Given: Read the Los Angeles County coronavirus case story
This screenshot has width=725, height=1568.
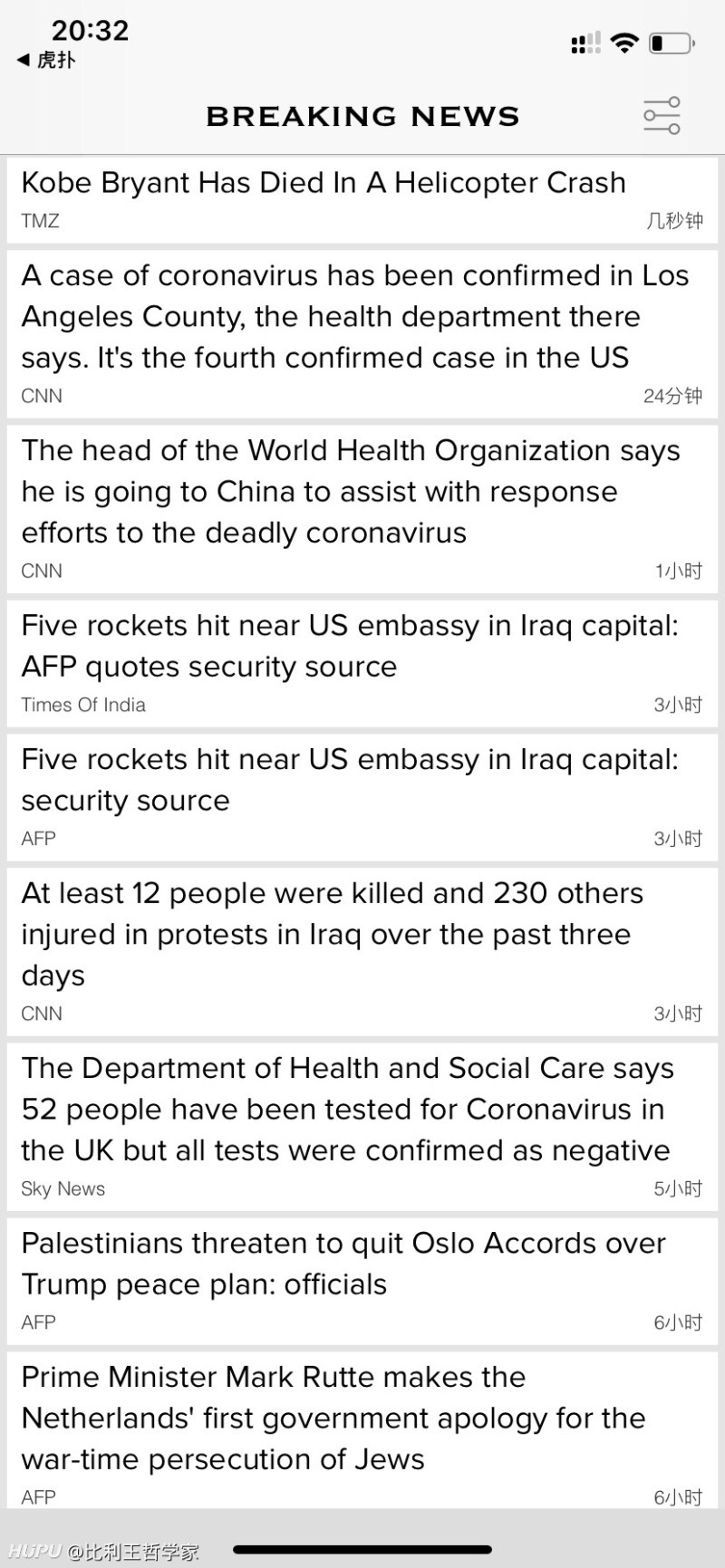Looking at the screenshot, I should click(362, 333).
